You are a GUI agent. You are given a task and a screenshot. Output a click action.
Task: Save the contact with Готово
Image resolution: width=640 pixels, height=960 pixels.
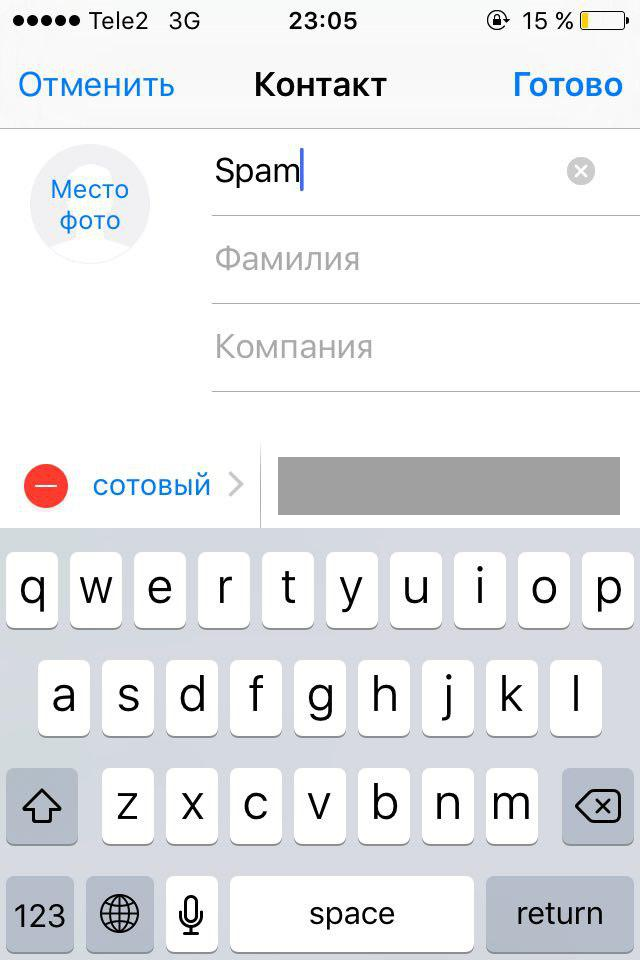(567, 85)
